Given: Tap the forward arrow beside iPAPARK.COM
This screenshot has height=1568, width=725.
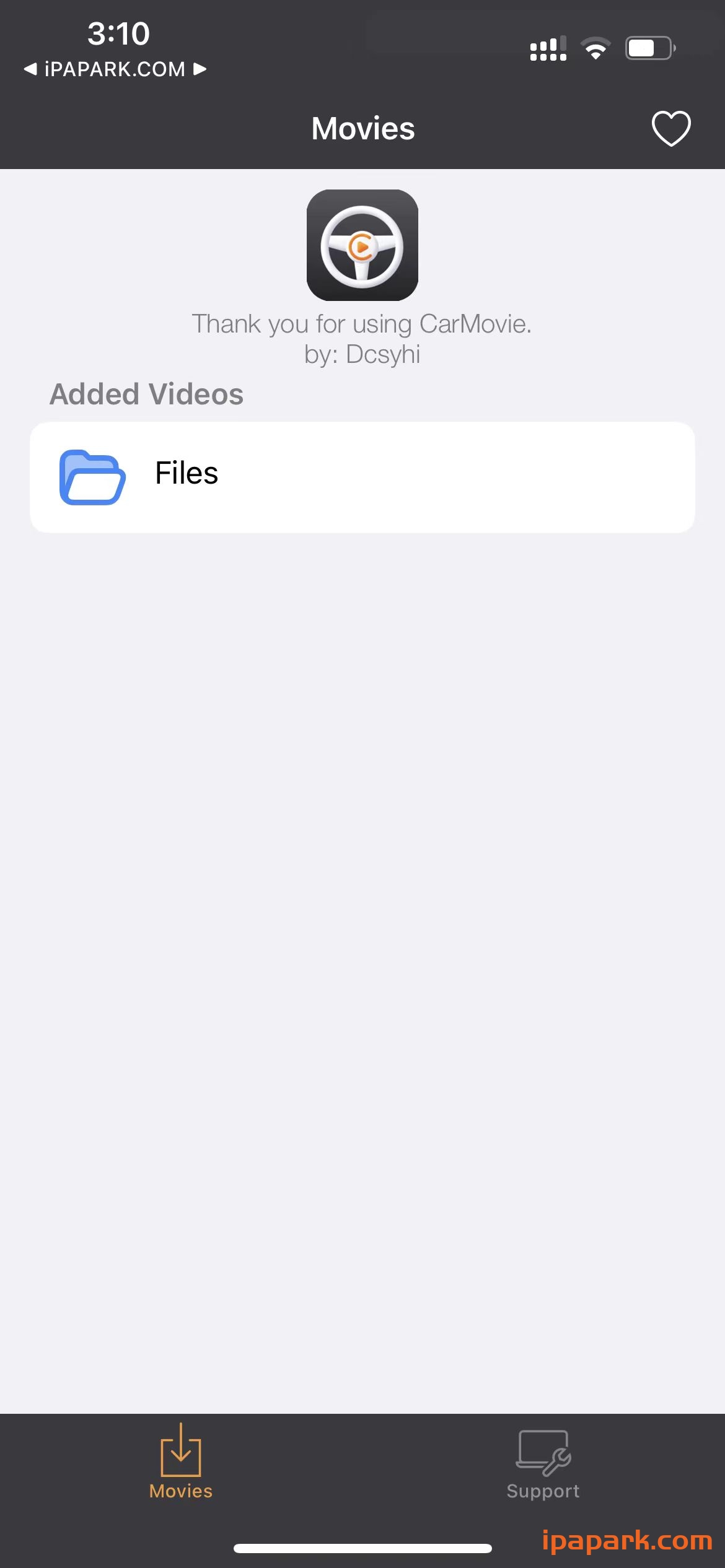Looking at the screenshot, I should 200,69.
